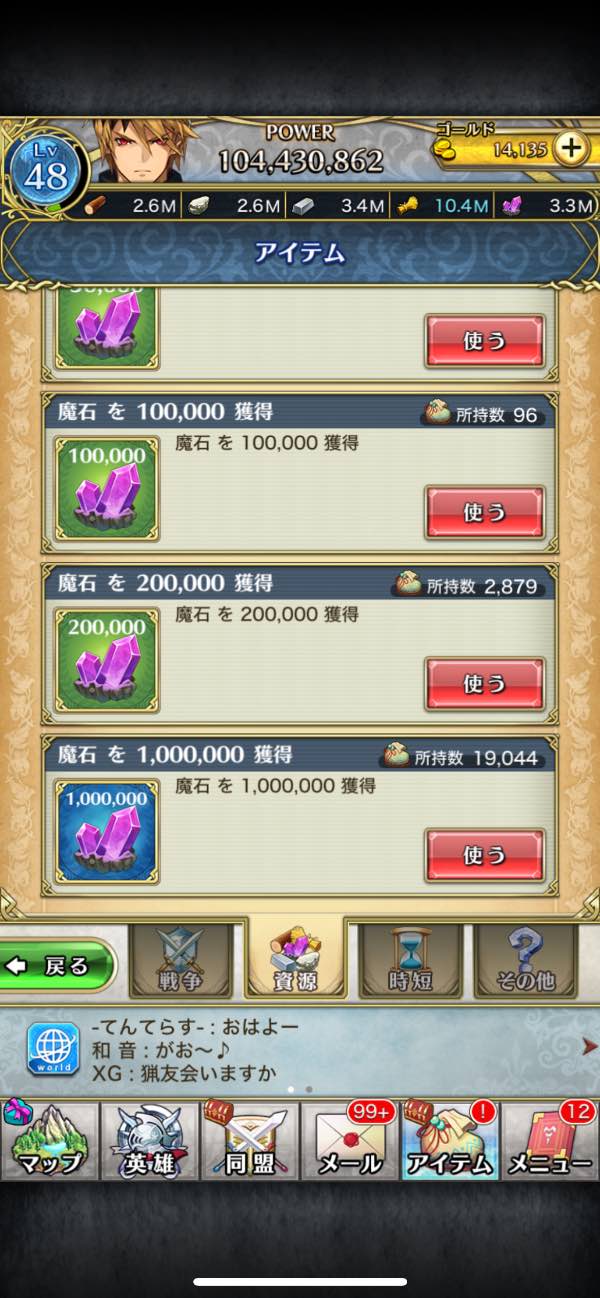The height and width of the screenshot is (1298, 600).
Task: Select the 資源 tab
Action: [x=295, y=960]
